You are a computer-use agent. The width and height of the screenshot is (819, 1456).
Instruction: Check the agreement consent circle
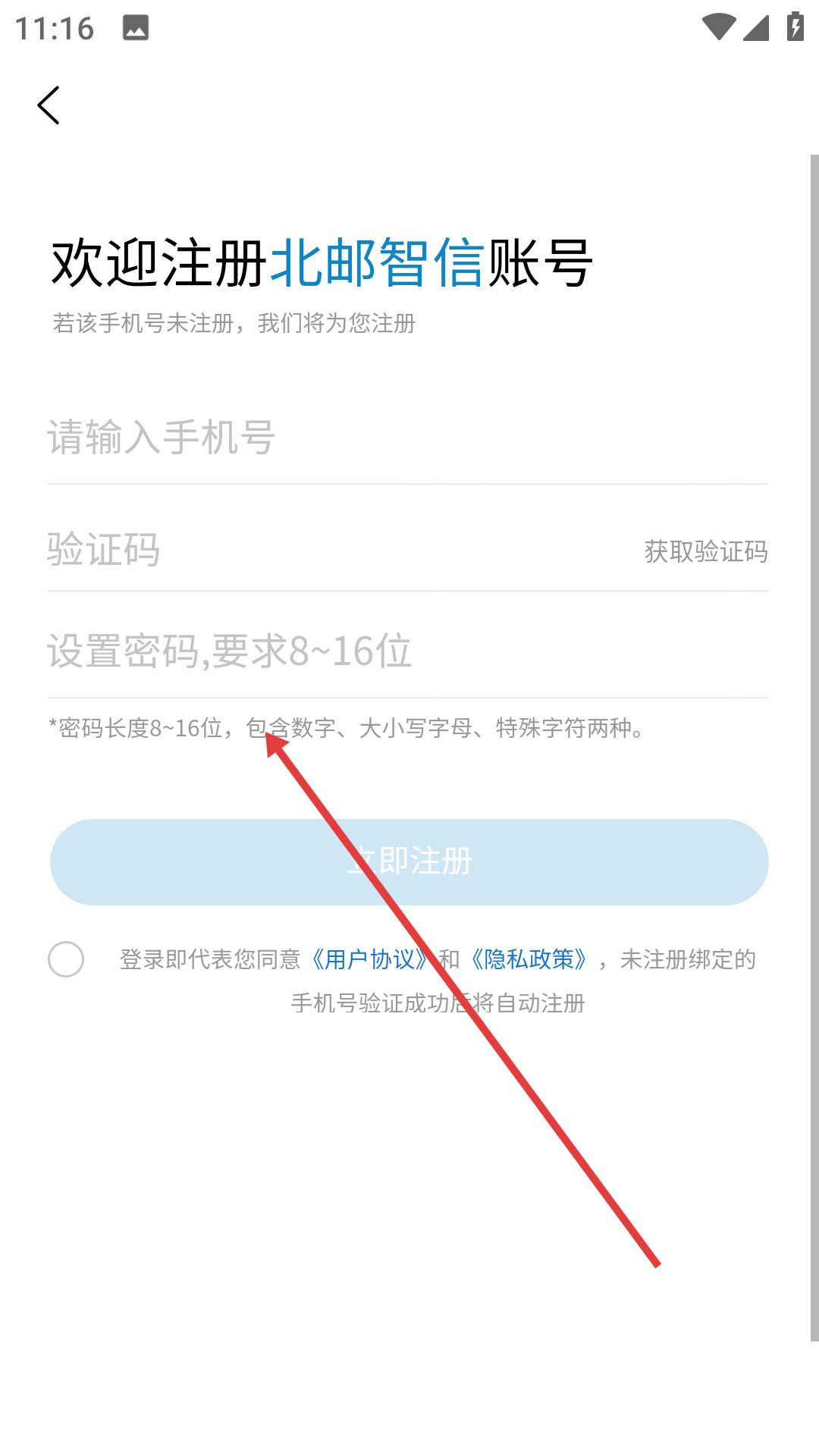[x=66, y=959]
